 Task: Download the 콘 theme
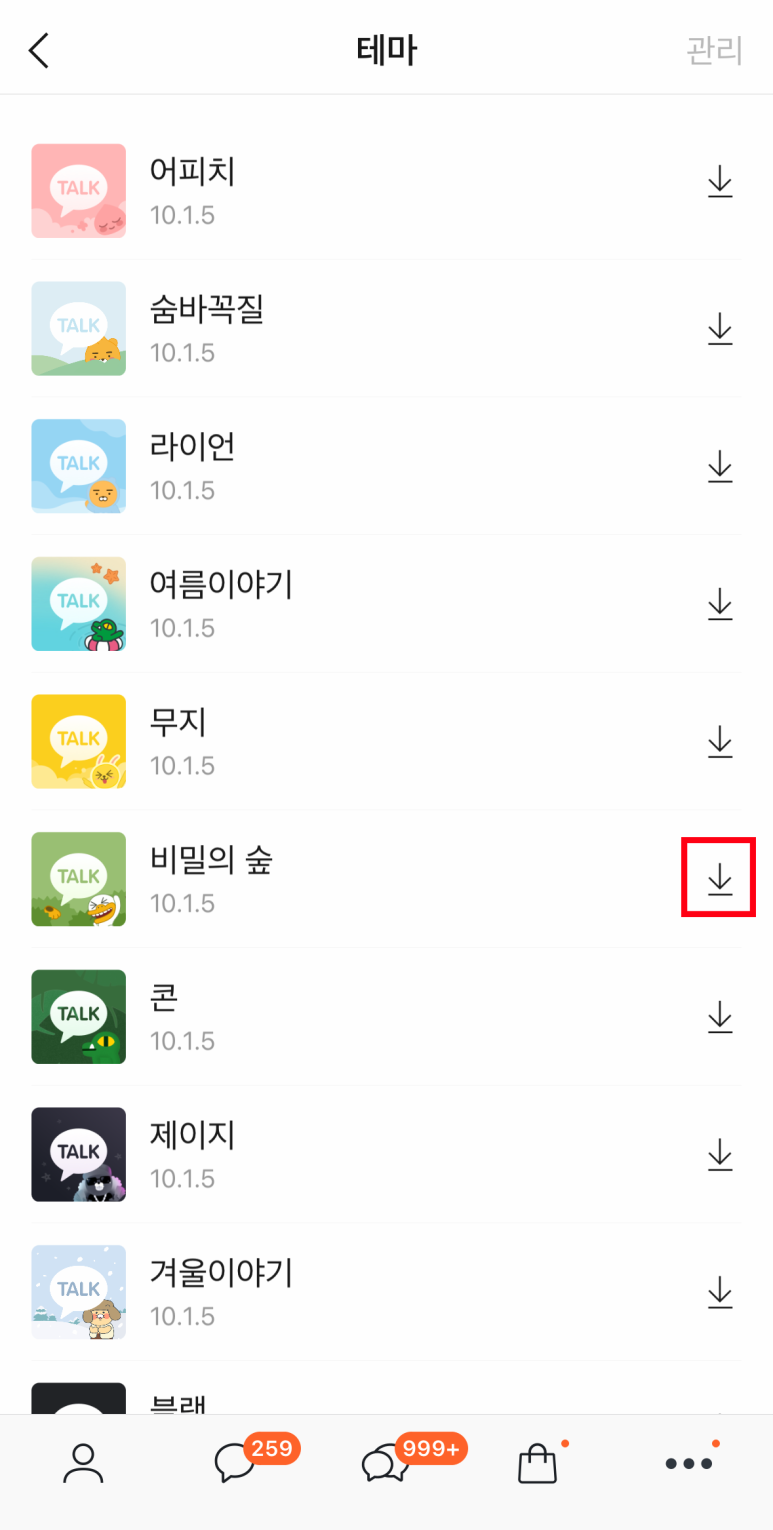pos(720,1017)
